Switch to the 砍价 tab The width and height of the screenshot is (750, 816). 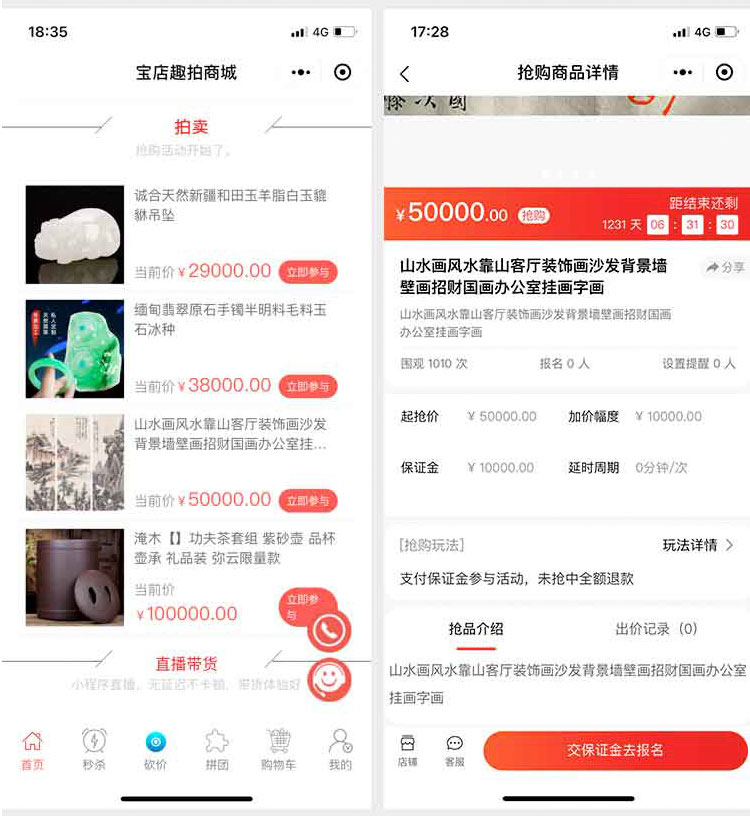click(x=155, y=749)
